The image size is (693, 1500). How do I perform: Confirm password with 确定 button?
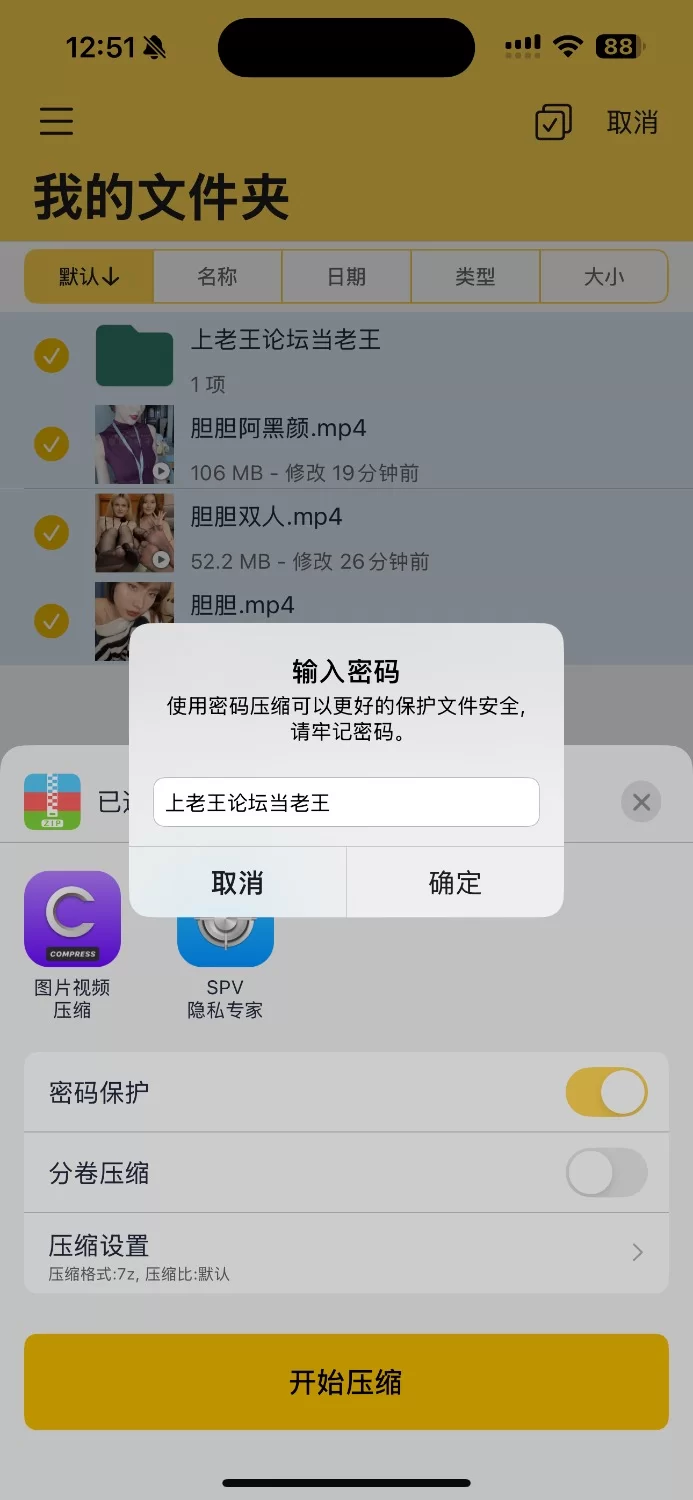455,882
